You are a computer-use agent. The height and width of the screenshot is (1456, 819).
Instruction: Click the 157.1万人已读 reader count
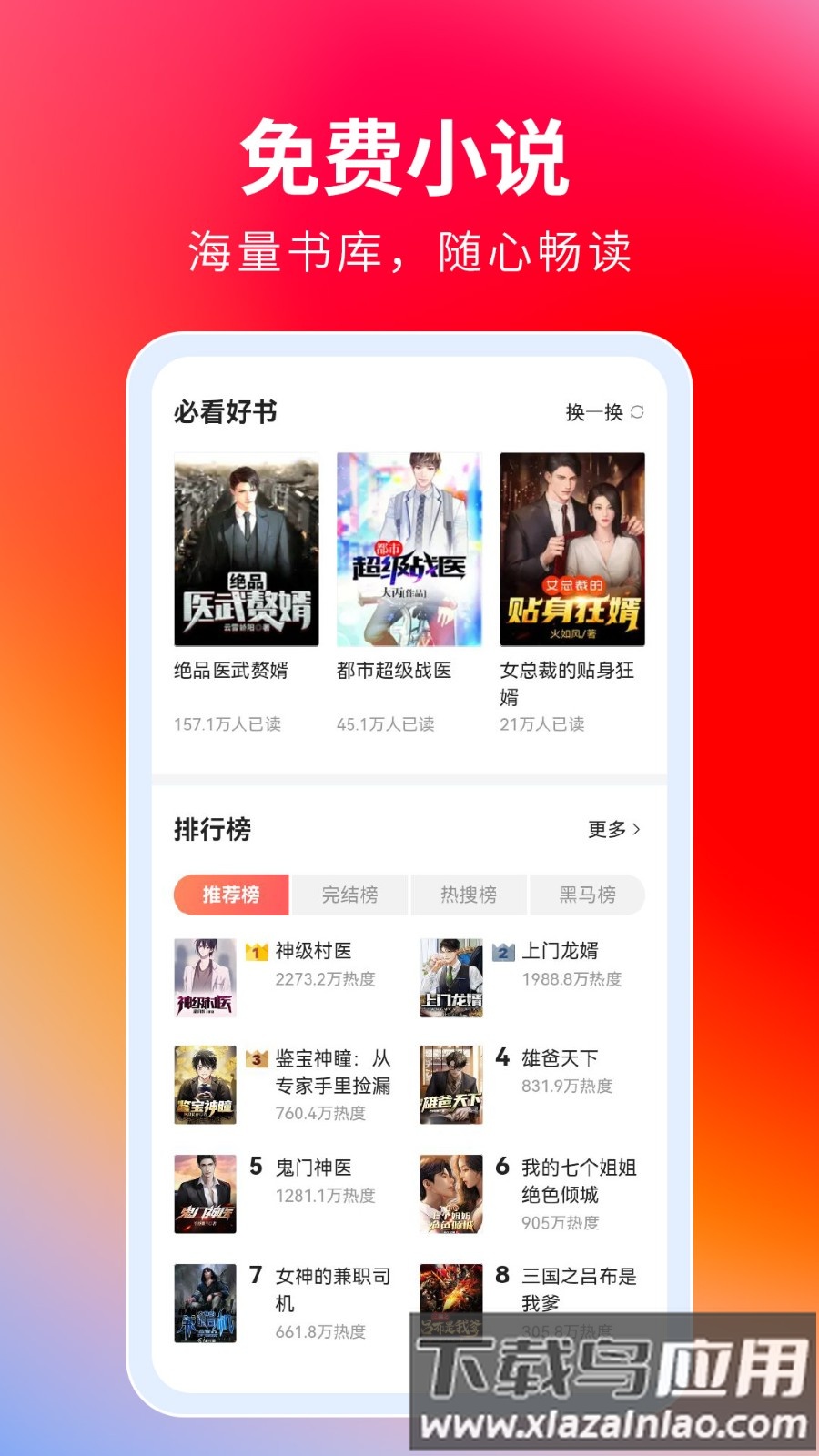(x=227, y=724)
